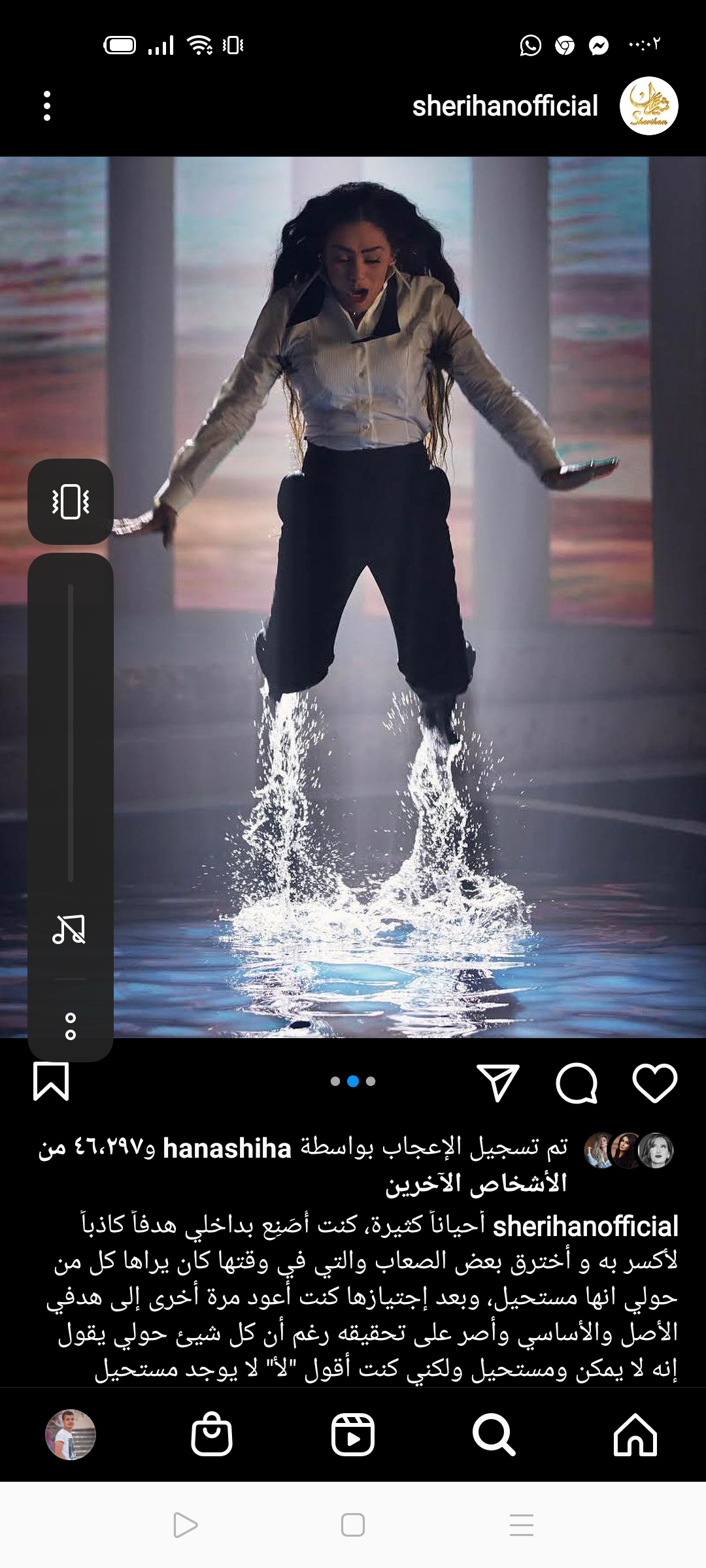The width and height of the screenshot is (706, 1568).
Task: Switch to your own profile tab
Action: (x=71, y=1435)
